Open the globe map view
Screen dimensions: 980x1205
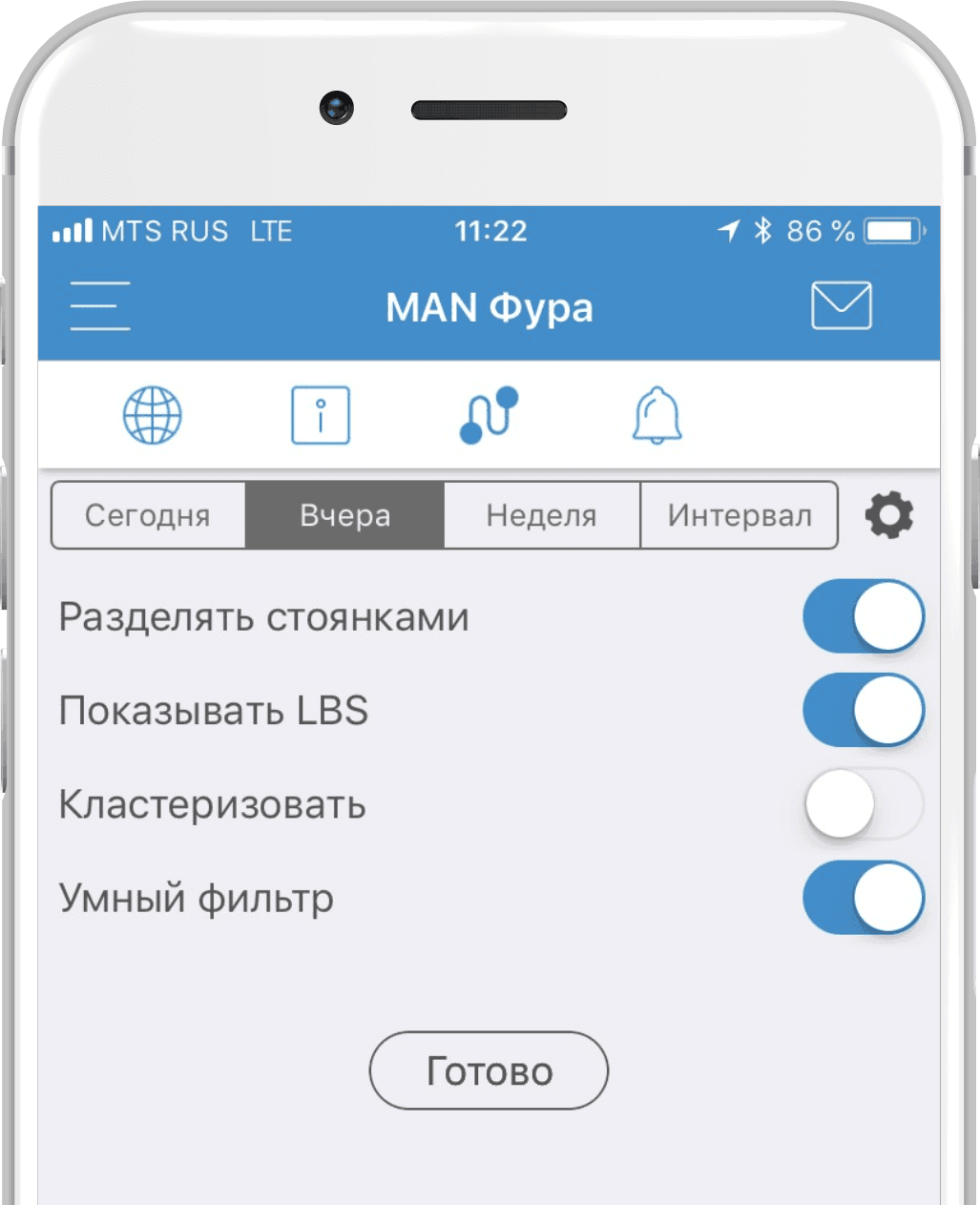(x=152, y=416)
